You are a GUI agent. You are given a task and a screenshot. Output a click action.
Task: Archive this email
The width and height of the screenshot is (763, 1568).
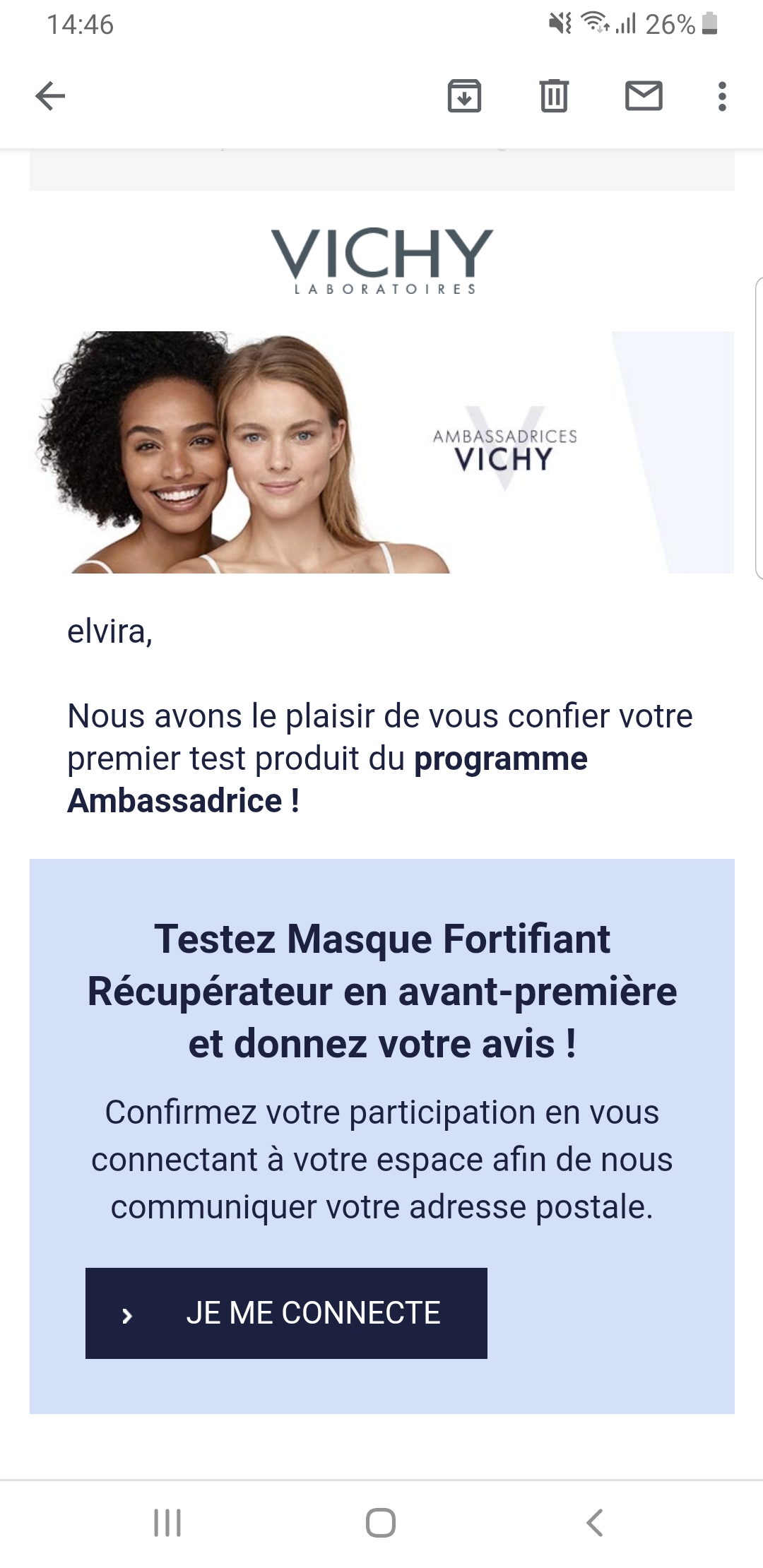pyautogui.click(x=464, y=96)
